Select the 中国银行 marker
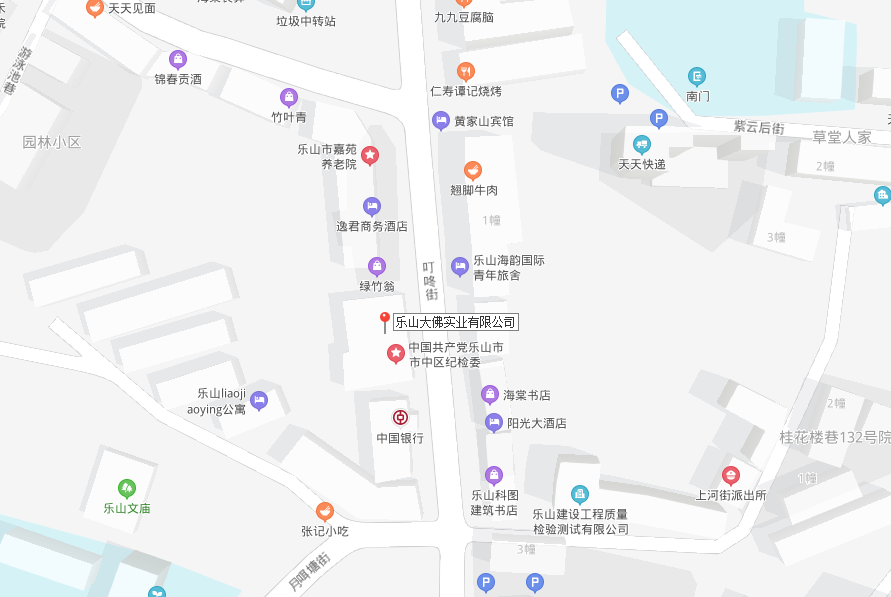891x597 pixels. (400, 418)
